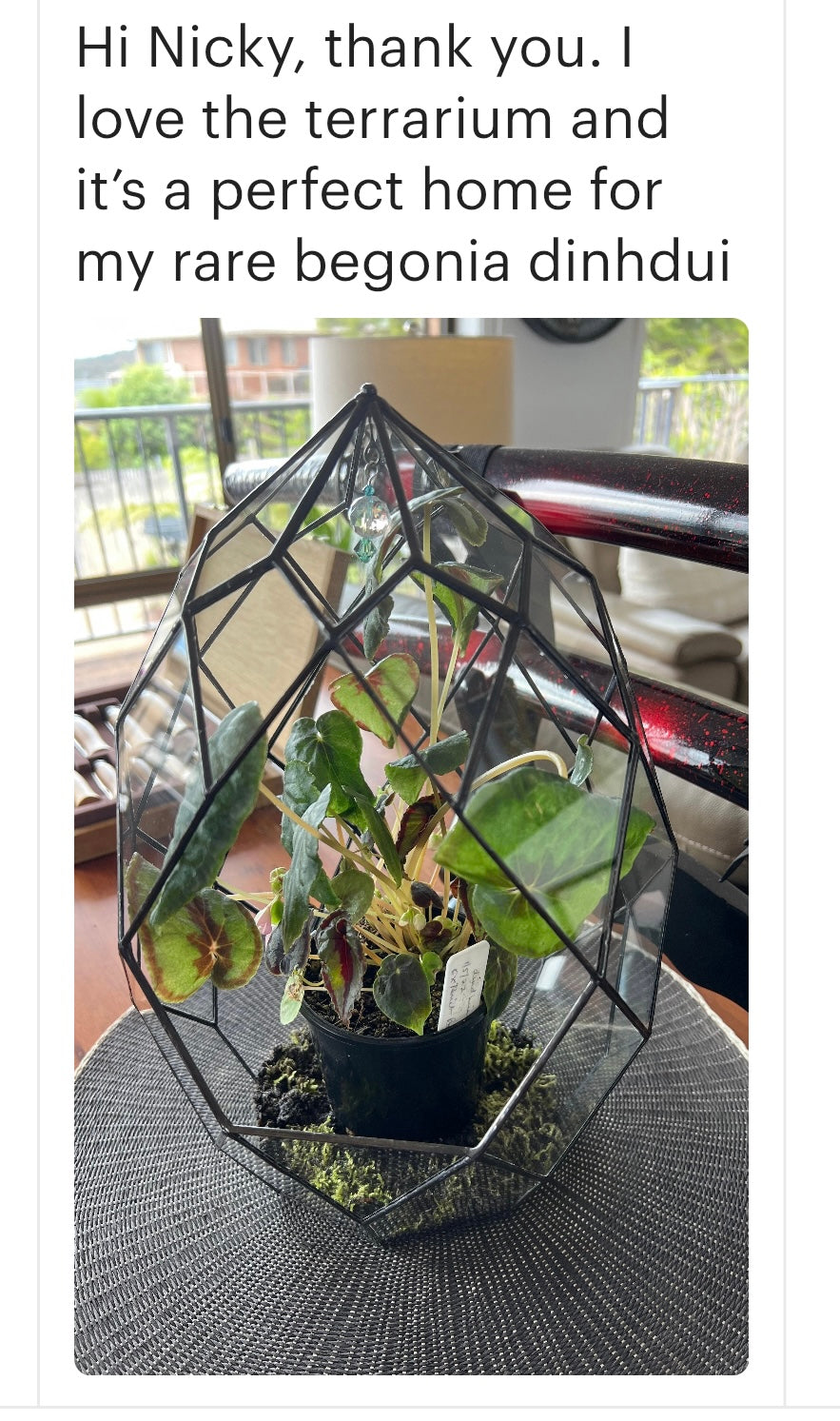Open the attached terrarium photo

pos(411,845)
